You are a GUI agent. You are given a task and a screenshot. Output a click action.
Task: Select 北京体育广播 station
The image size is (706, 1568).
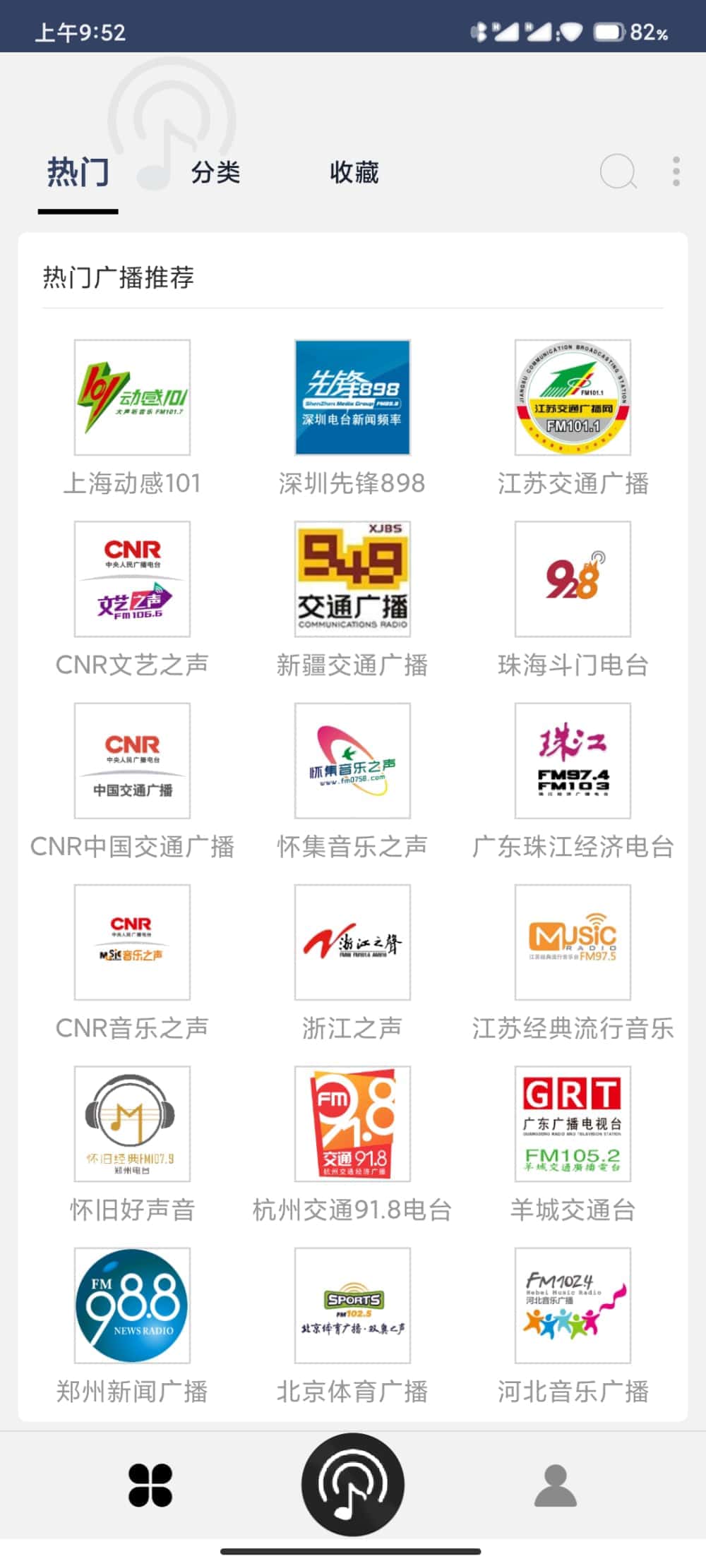(x=352, y=1326)
